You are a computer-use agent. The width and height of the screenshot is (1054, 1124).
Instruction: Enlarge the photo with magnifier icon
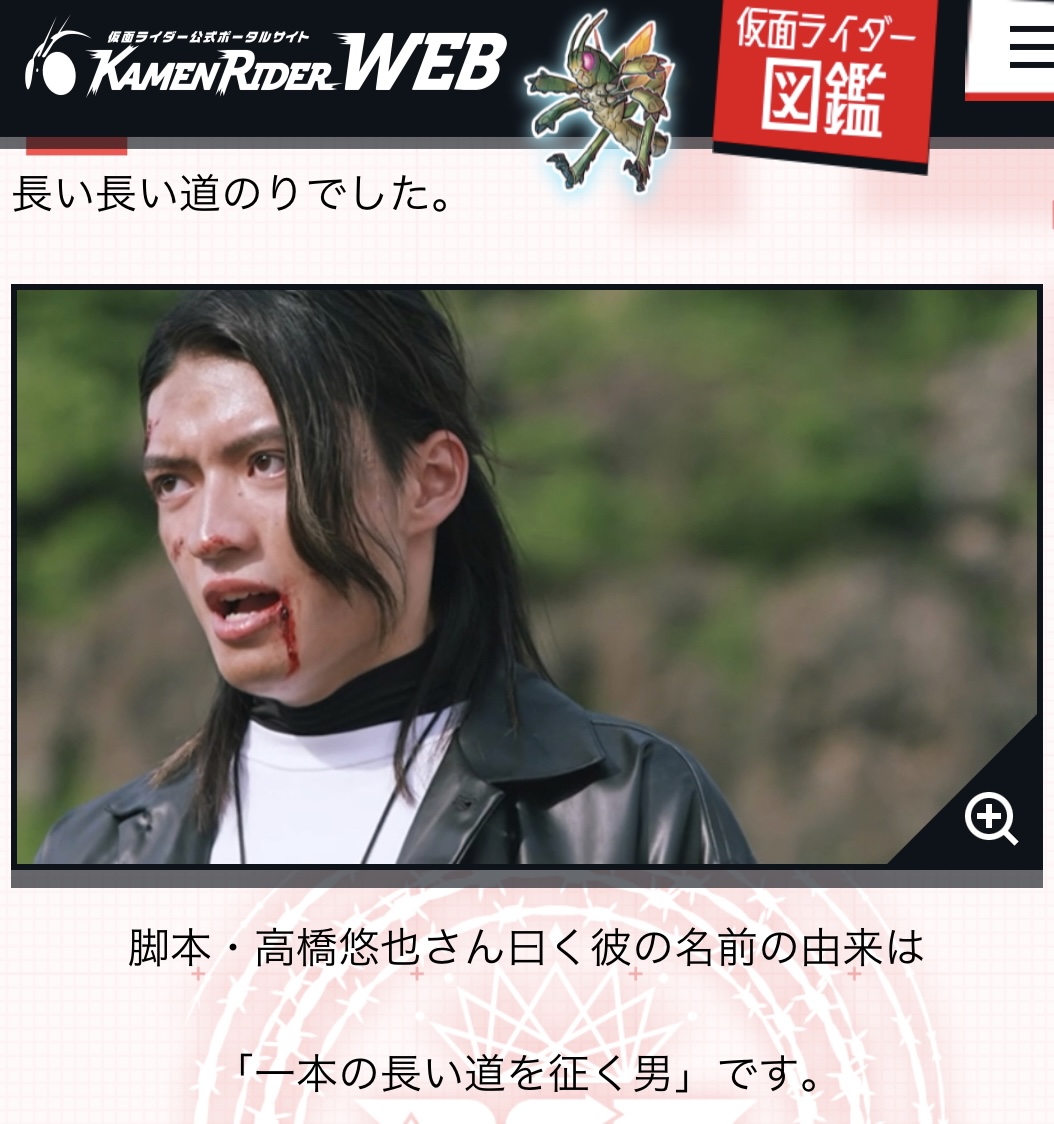[991, 818]
